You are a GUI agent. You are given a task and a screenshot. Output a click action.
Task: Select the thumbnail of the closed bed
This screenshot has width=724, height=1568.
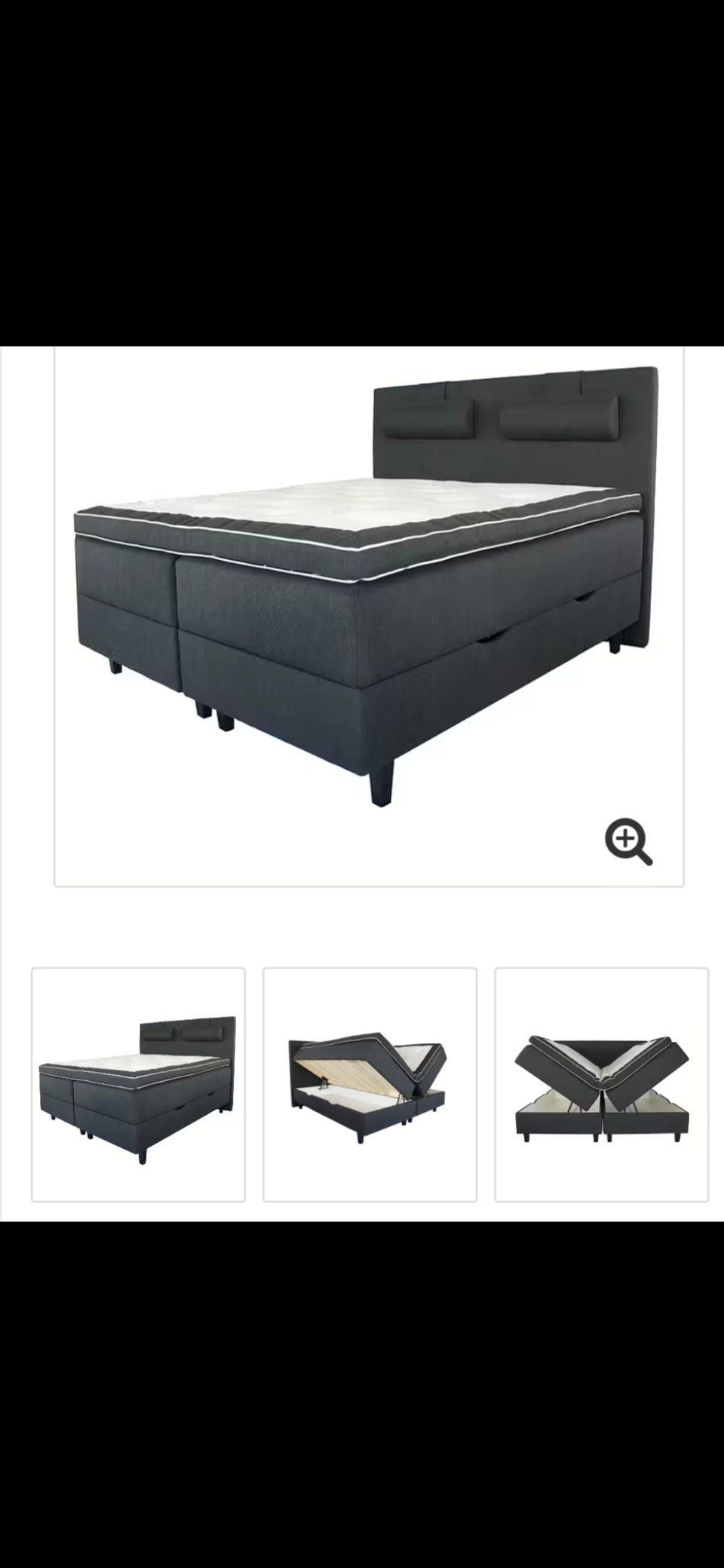pyautogui.click(x=138, y=1084)
